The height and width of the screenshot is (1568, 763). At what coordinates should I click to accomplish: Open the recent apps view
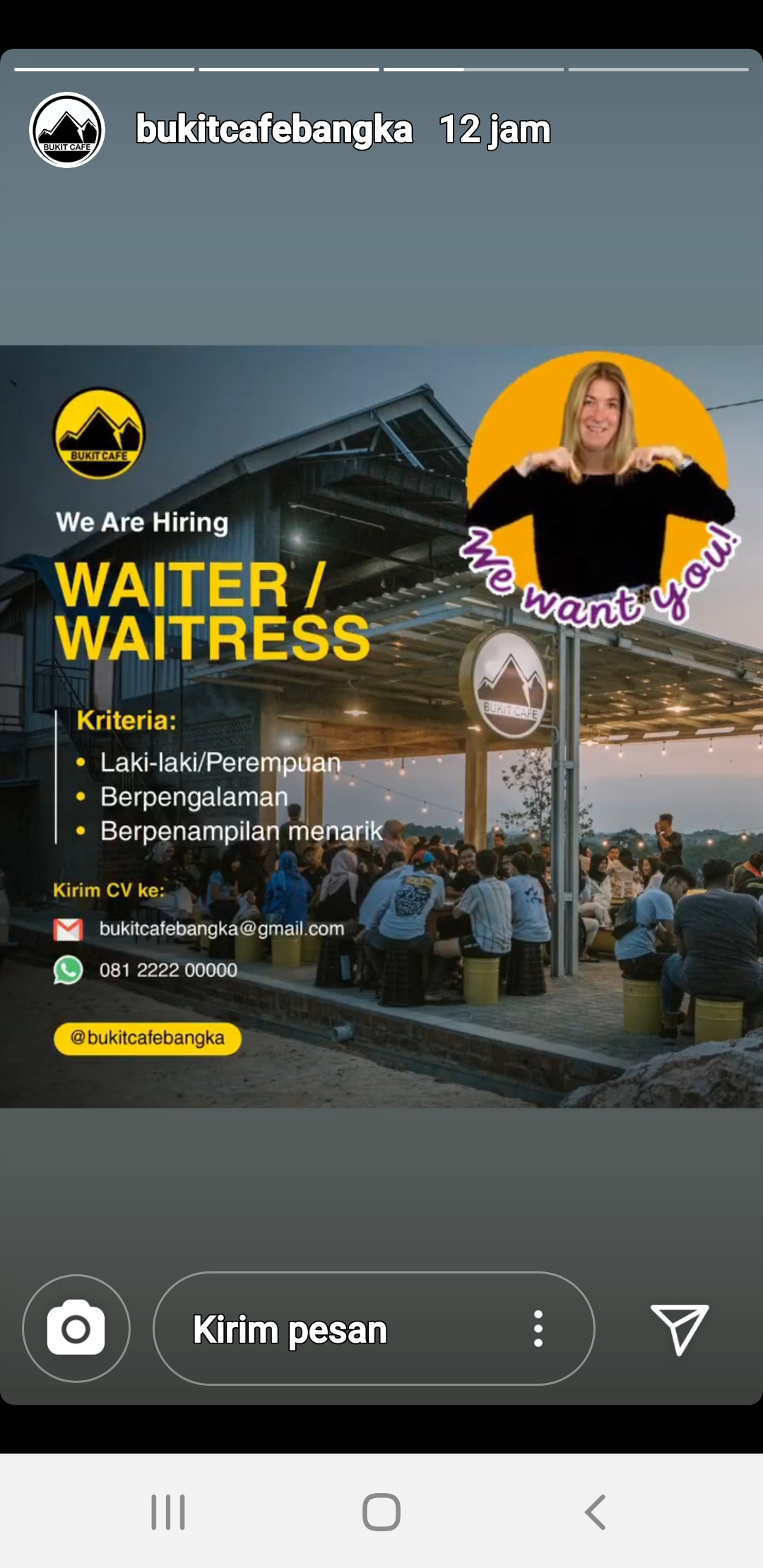168,1512
